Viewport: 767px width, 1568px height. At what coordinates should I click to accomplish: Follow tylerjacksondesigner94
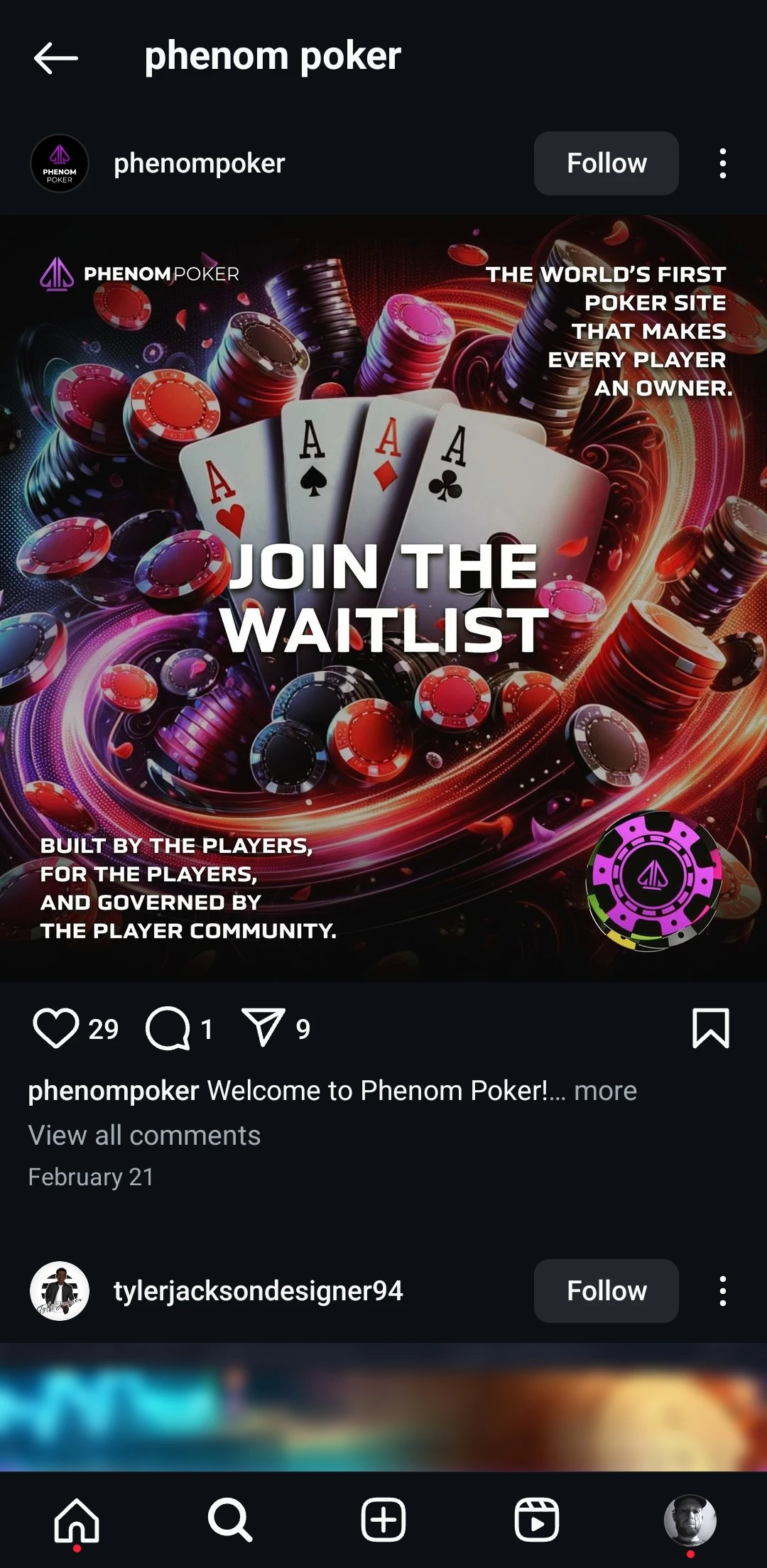(606, 1291)
